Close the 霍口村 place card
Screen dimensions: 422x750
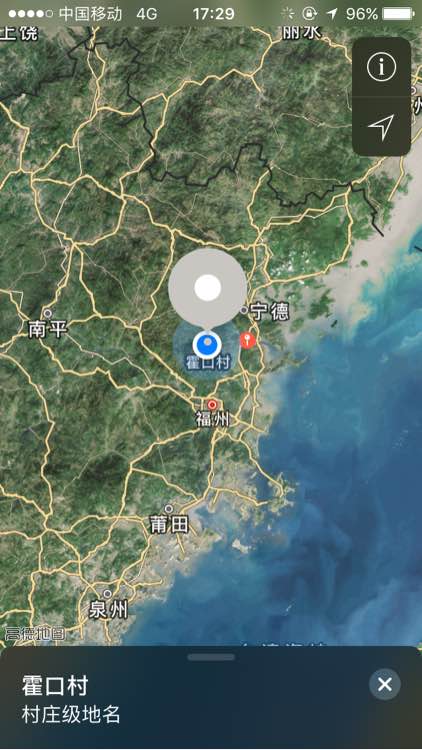click(385, 684)
